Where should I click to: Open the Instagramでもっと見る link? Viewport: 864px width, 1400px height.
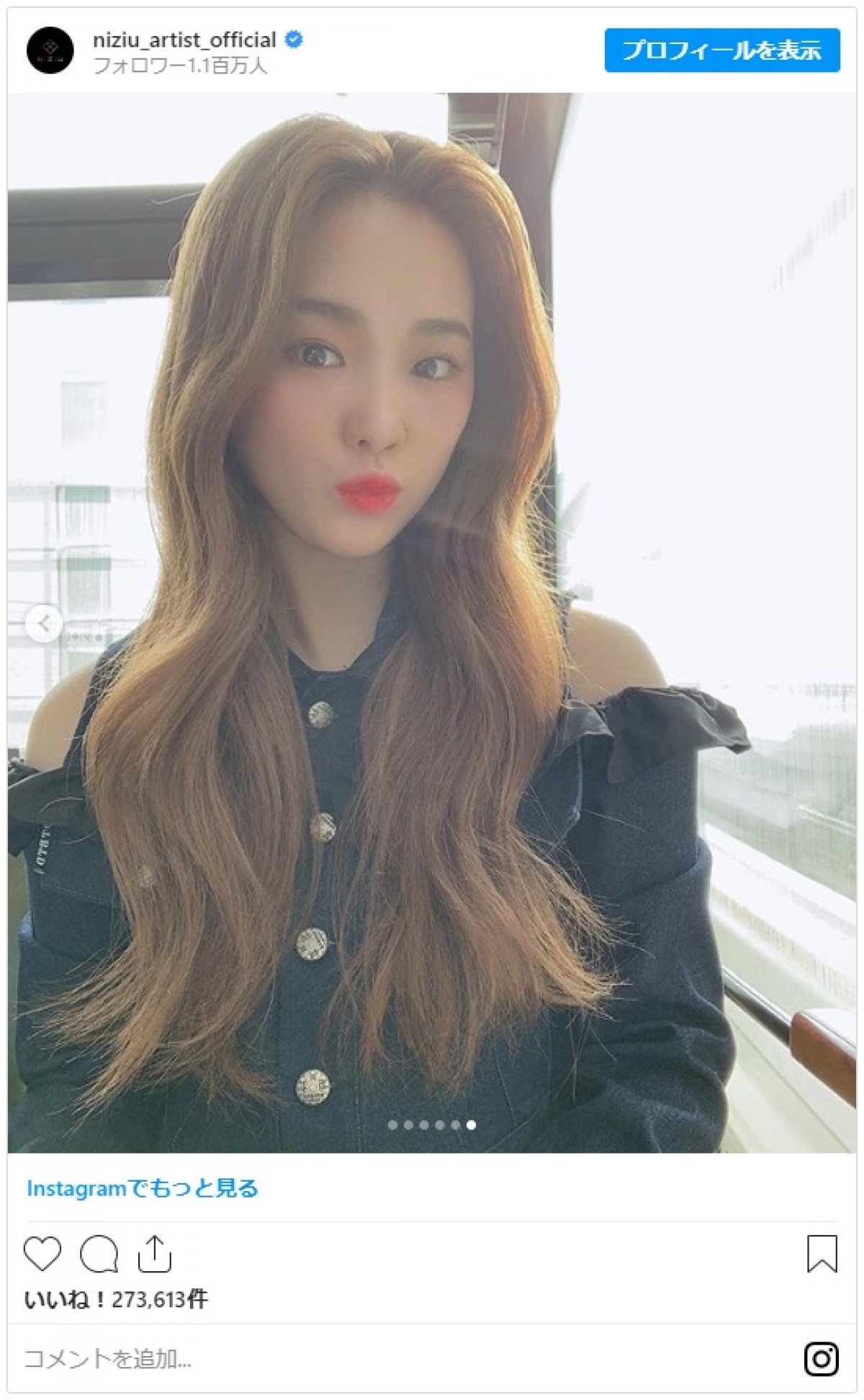click(x=142, y=1188)
